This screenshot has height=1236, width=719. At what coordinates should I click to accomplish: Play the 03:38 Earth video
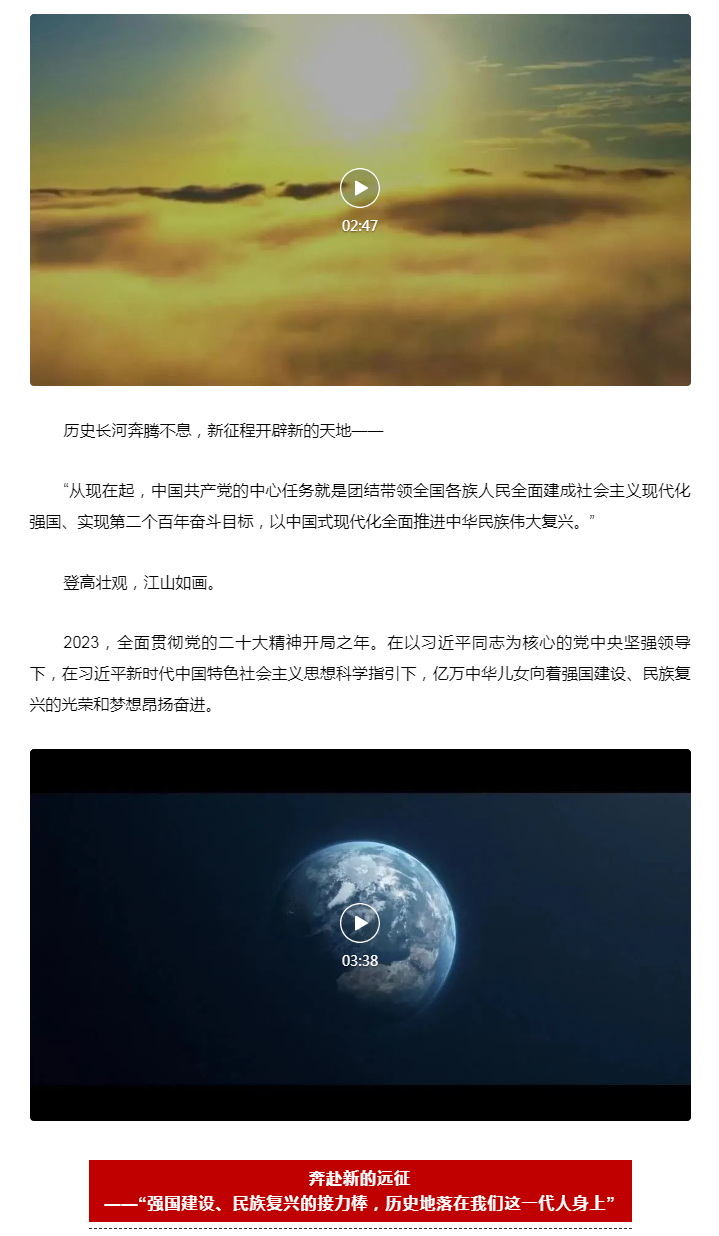[360, 923]
